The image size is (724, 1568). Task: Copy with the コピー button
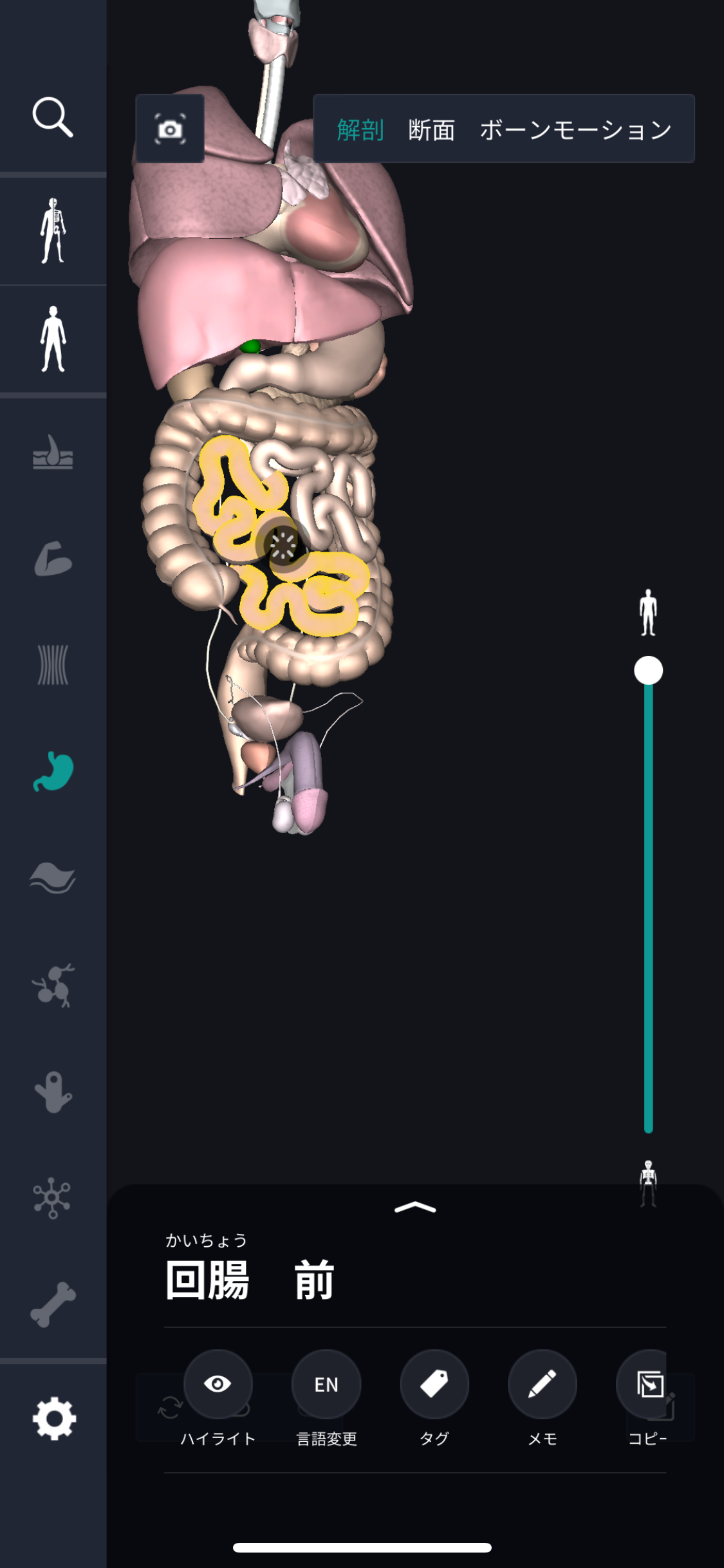649,1384
